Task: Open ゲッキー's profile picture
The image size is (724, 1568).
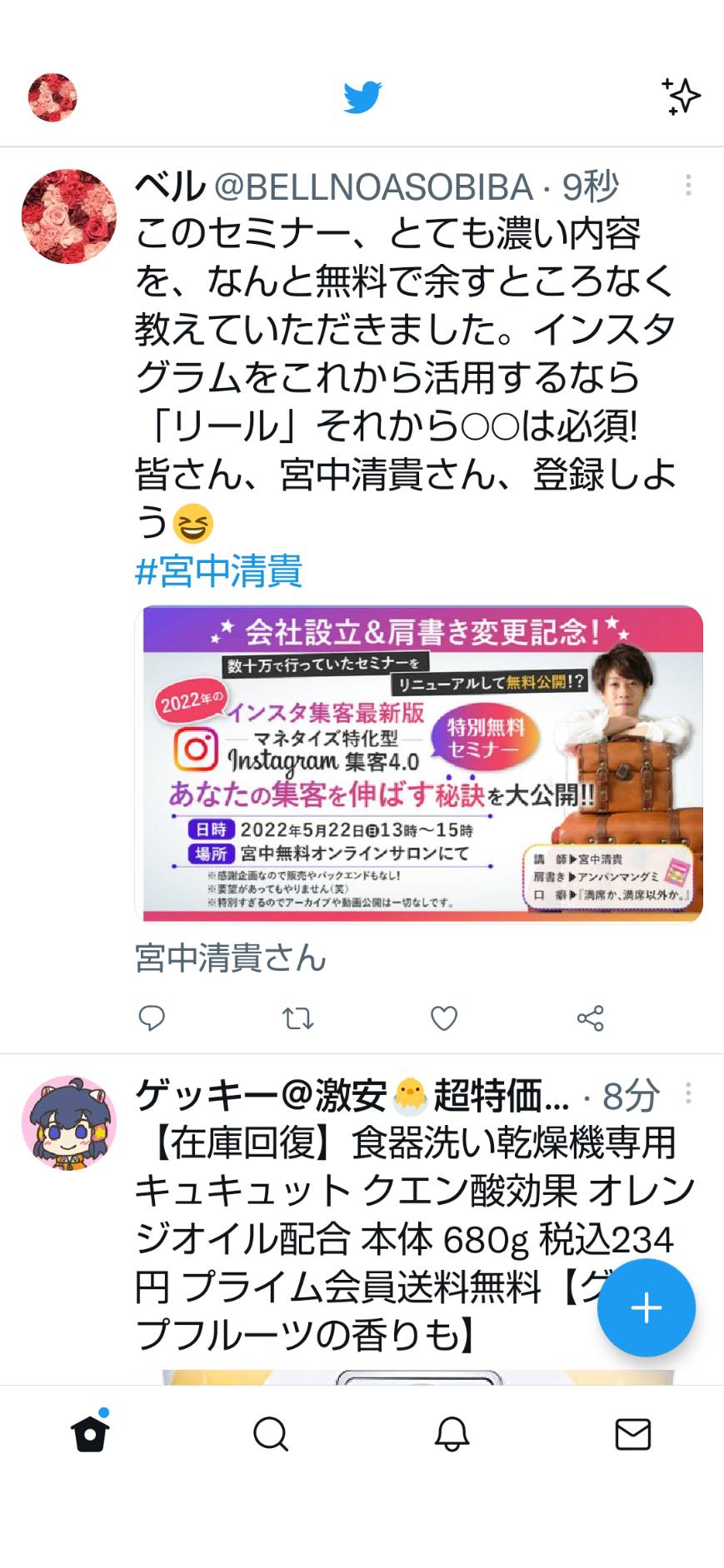Action: (x=69, y=1122)
